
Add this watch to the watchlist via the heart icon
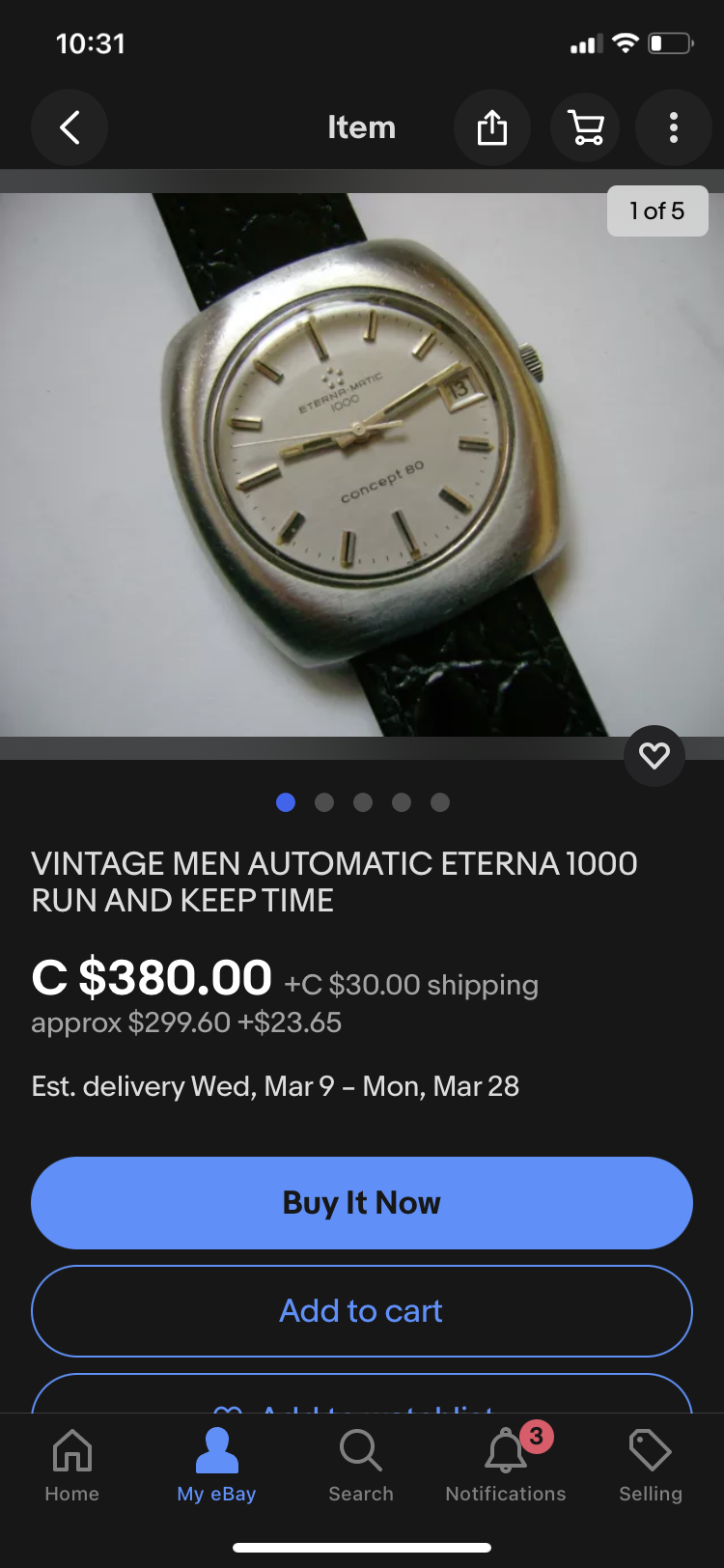(654, 755)
